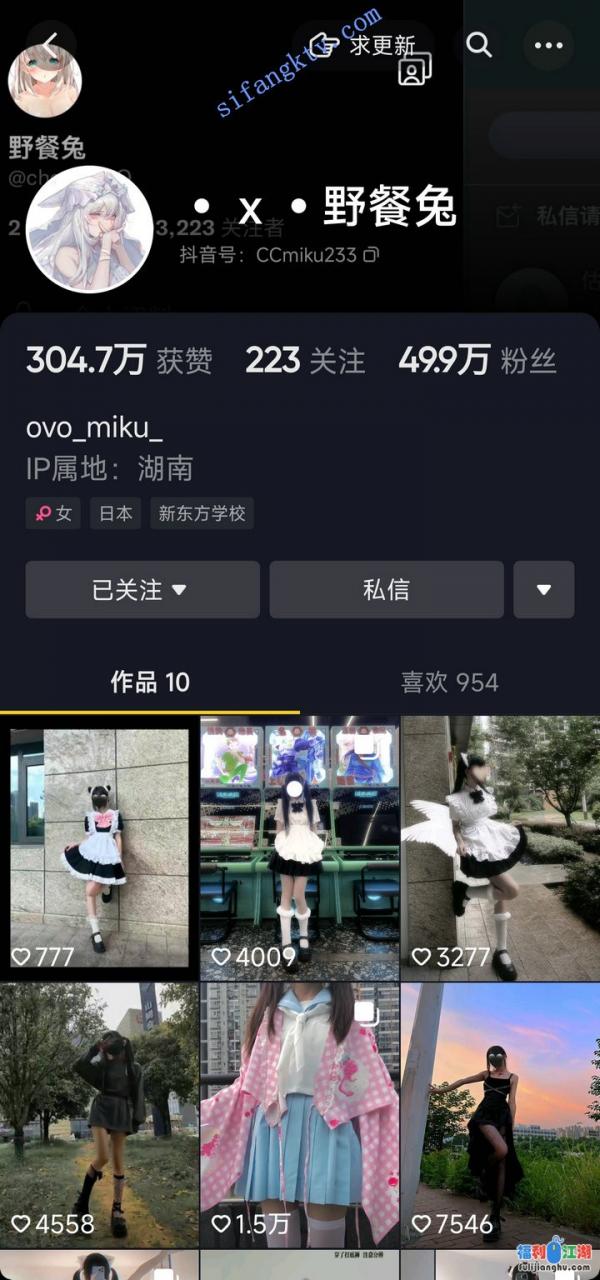The height and width of the screenshot is (1280, 600).
Task: View the 49.9万 粉丝 followers list
Action: (x=477, y=361)
